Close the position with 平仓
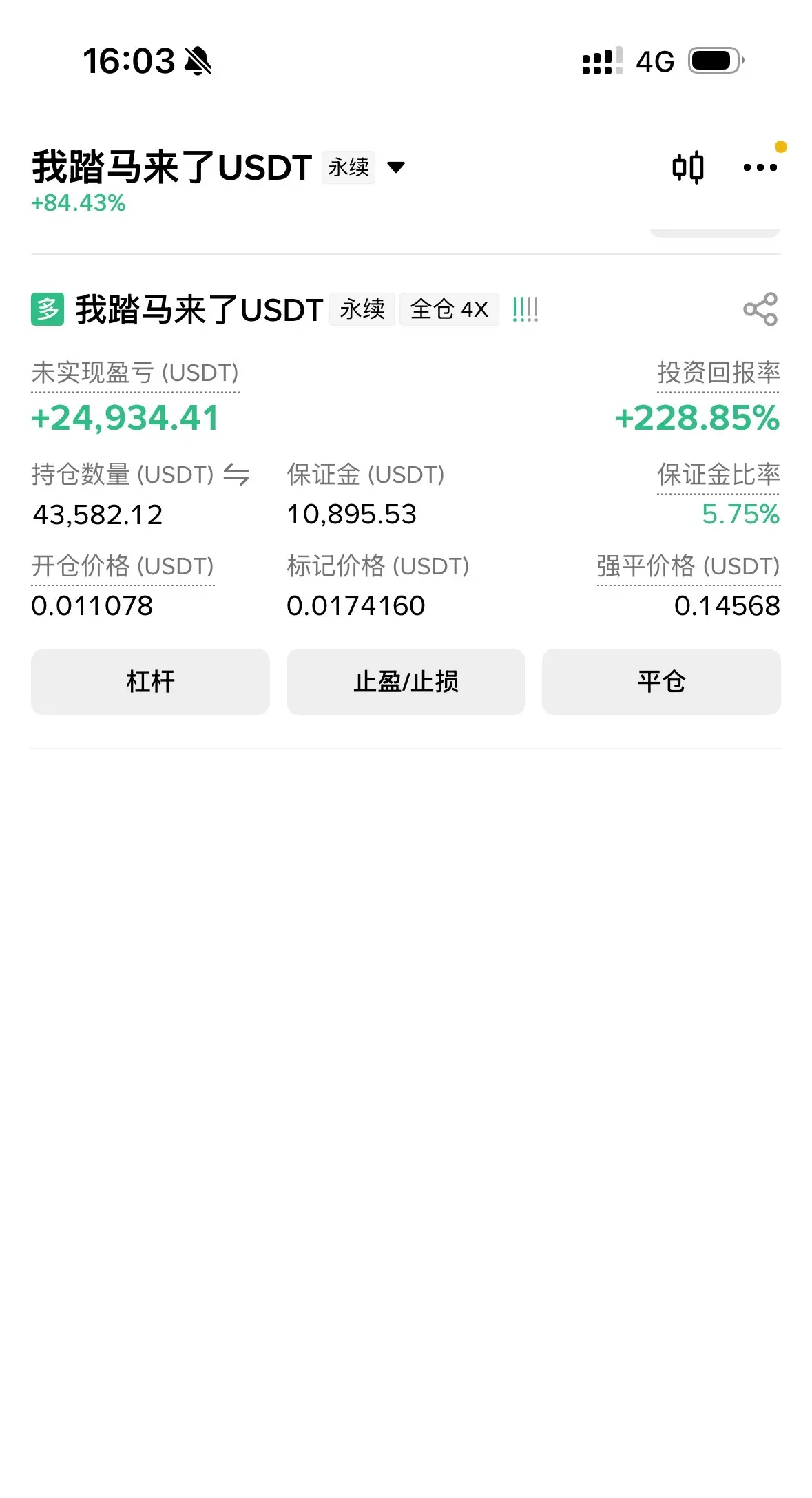Image resolution: width=812 pixels, height=1498 pixels. pyautogui.click(x=661, y=682)
